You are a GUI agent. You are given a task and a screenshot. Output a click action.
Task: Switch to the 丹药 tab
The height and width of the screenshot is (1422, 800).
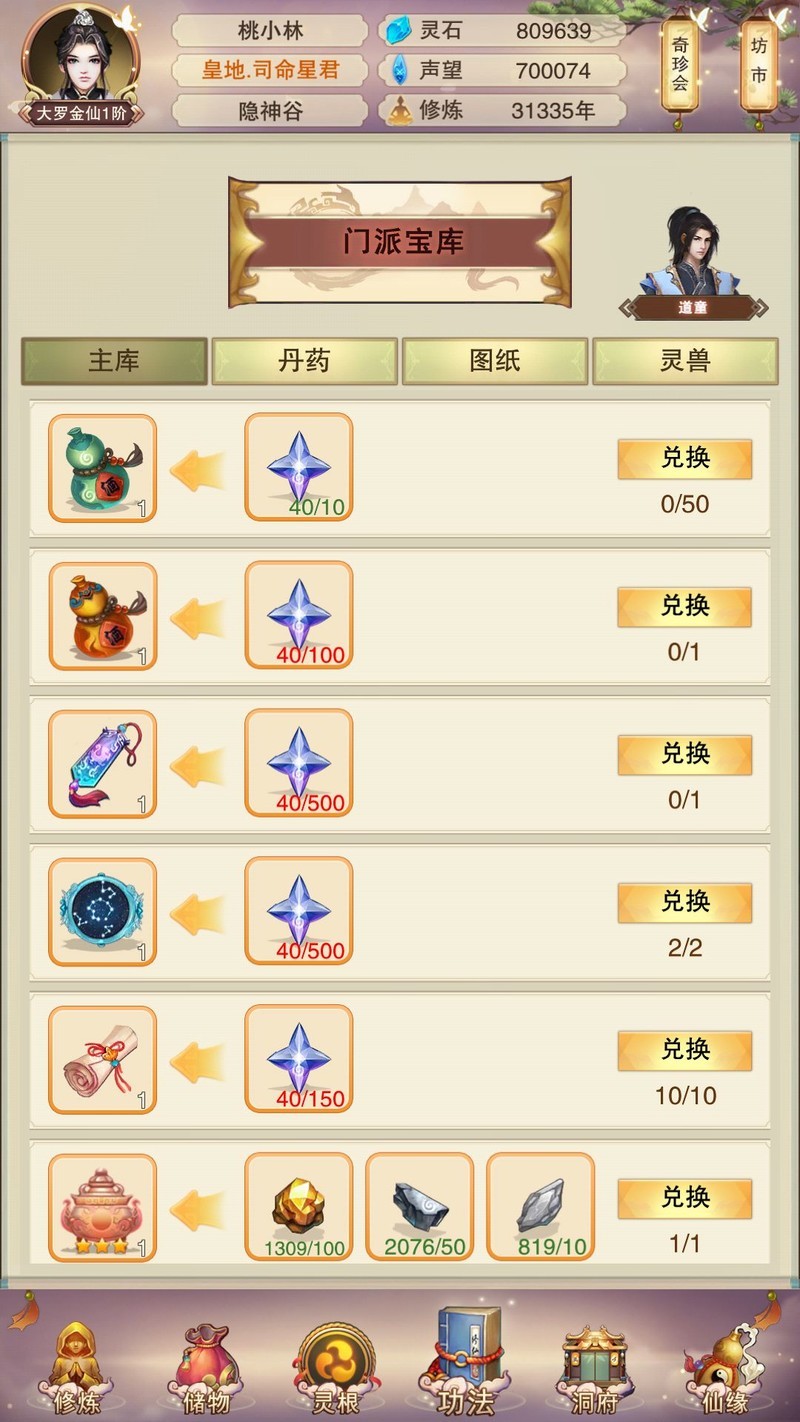tap(304, 361)
